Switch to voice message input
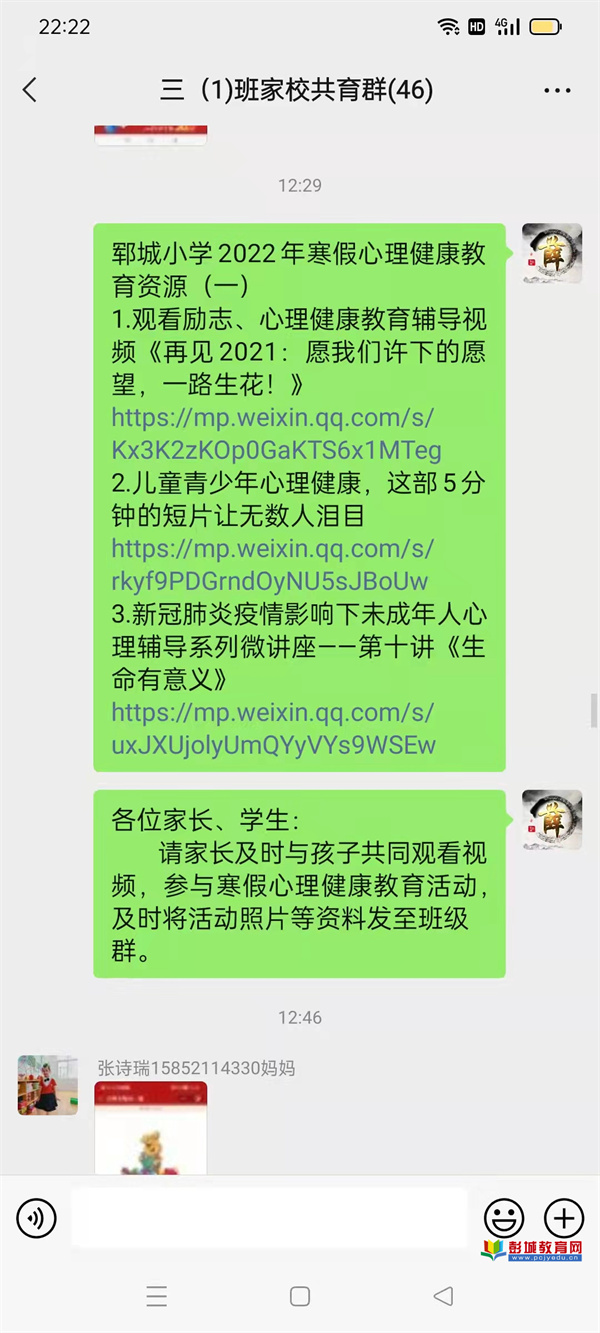Viewport: 600px width, 1333px height. click(36, 1218)
